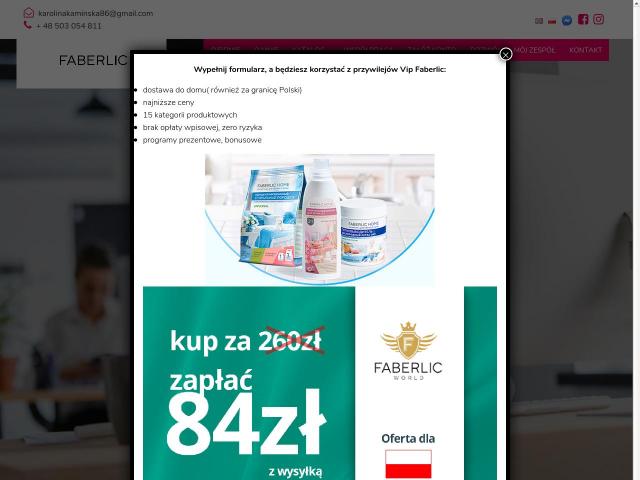Open the Instagram profile icon
Image resolution: width=640 pixels, height=480 pixels.
click(x=599, y=19)
